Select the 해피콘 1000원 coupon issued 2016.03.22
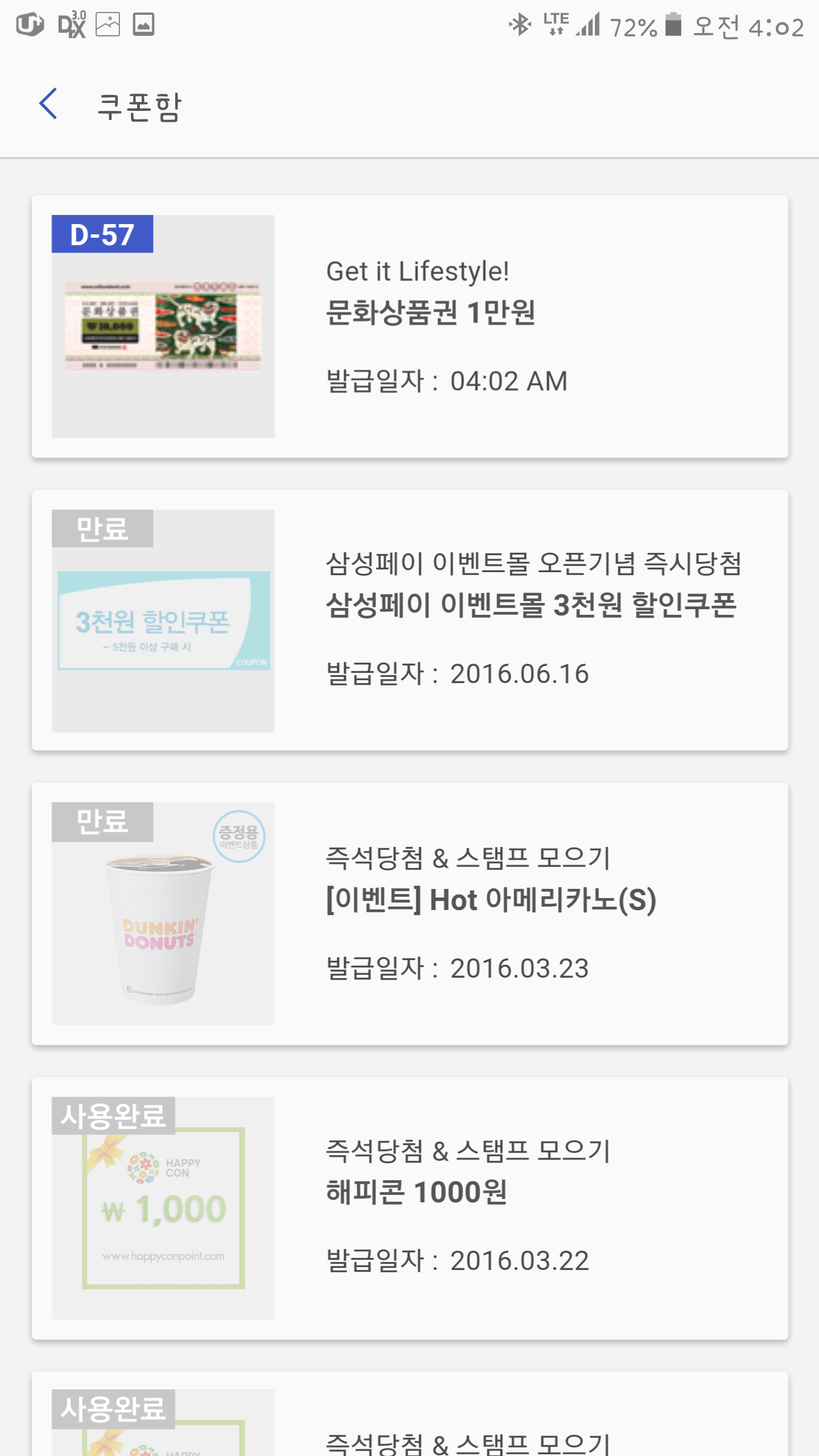Image resolution: width=819 pixels, height=1456 pixels. pyautogui.click(x=409, y=1208)
